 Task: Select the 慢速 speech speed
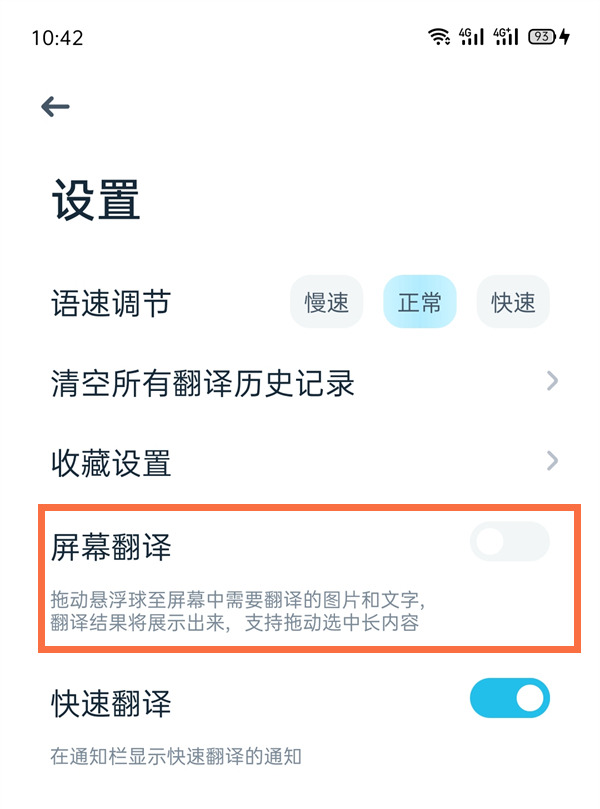point(326,302)
